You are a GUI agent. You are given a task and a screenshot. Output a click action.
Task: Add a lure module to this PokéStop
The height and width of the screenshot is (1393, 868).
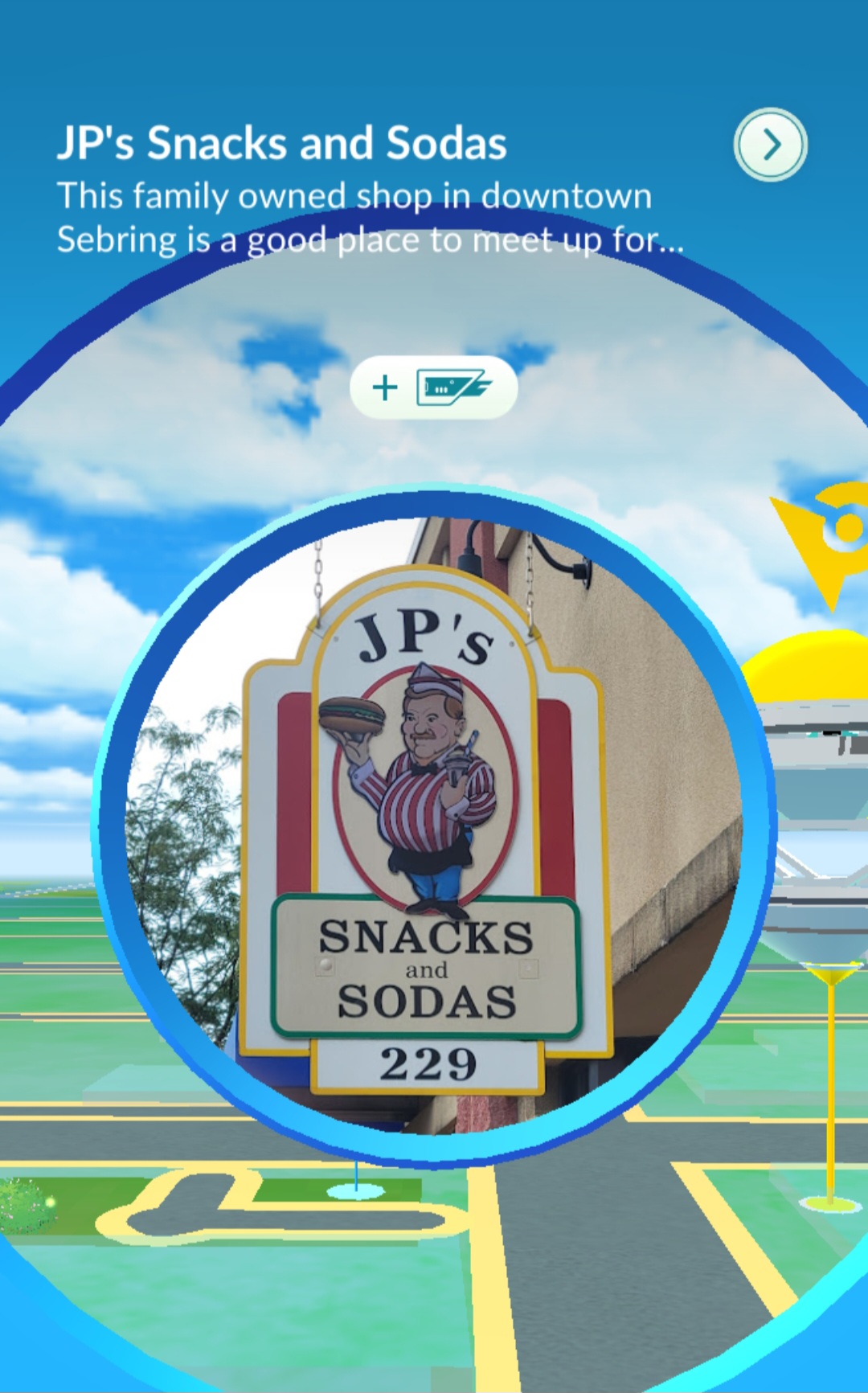click(x=433, y=387)
